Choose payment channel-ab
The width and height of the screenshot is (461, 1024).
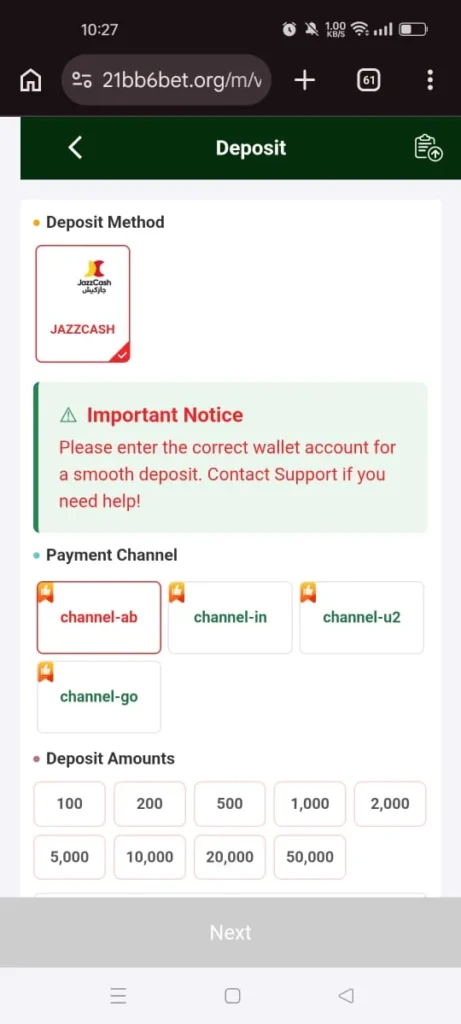coord(99,617)
